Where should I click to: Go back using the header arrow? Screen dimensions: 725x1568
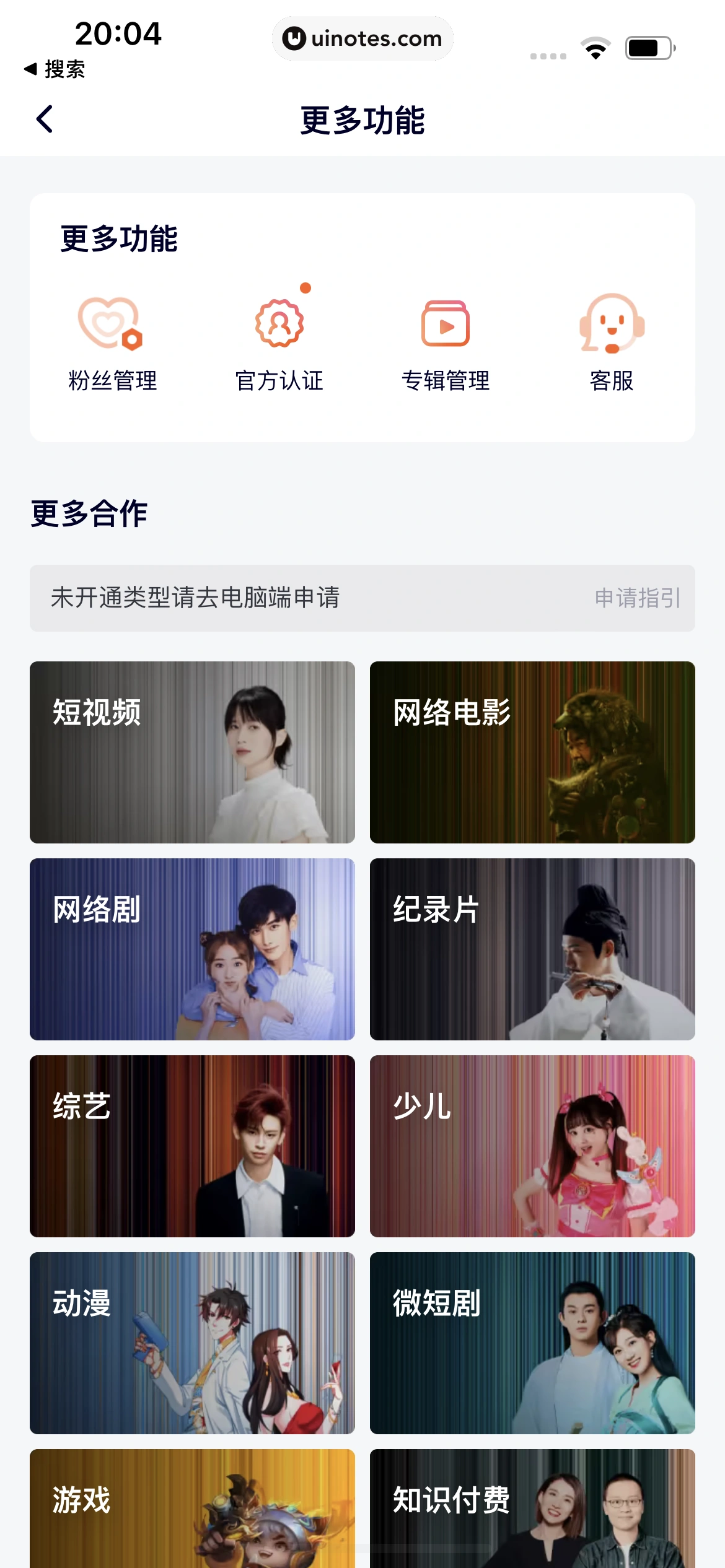coord(45,119)
